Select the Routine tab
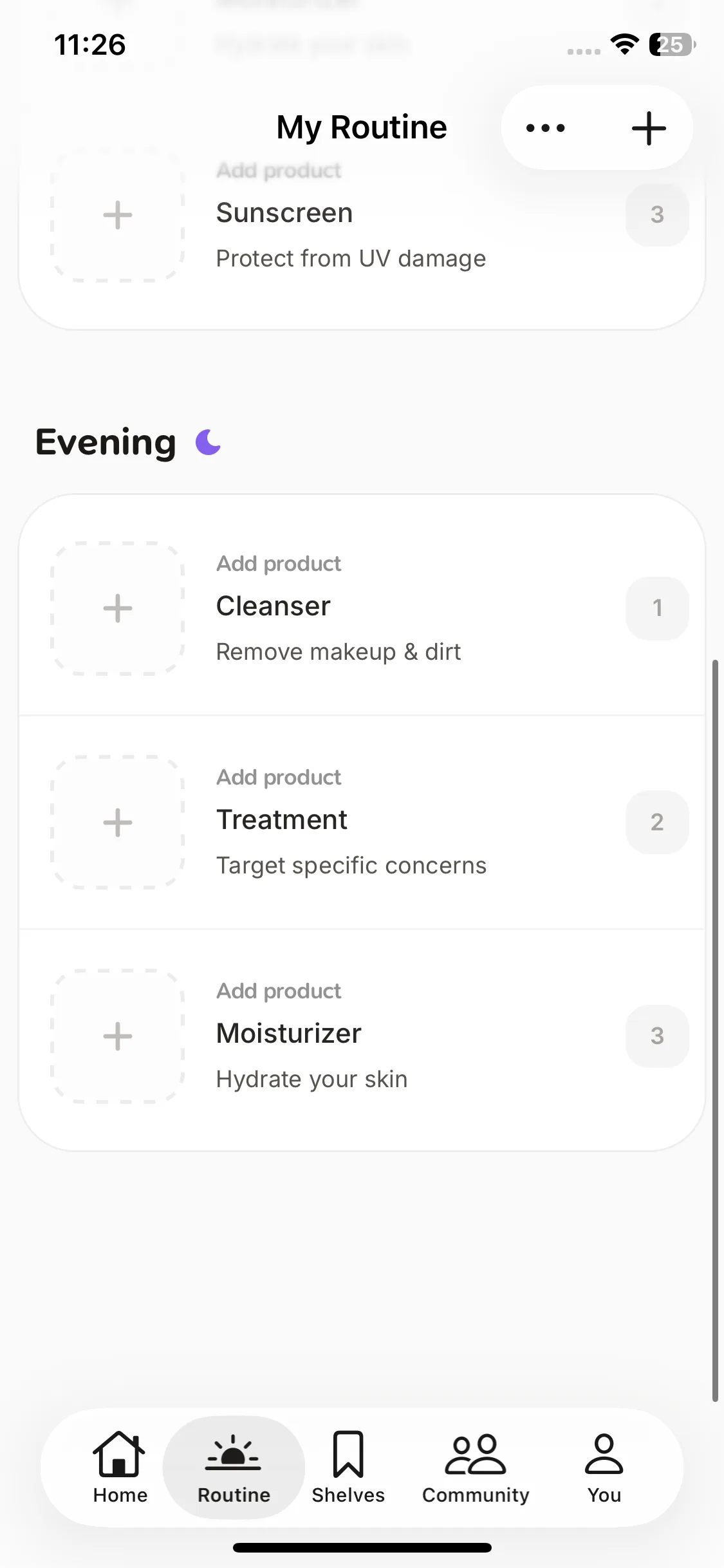The width and height of the screenshot is (724, 1568). coord(234,1467)
